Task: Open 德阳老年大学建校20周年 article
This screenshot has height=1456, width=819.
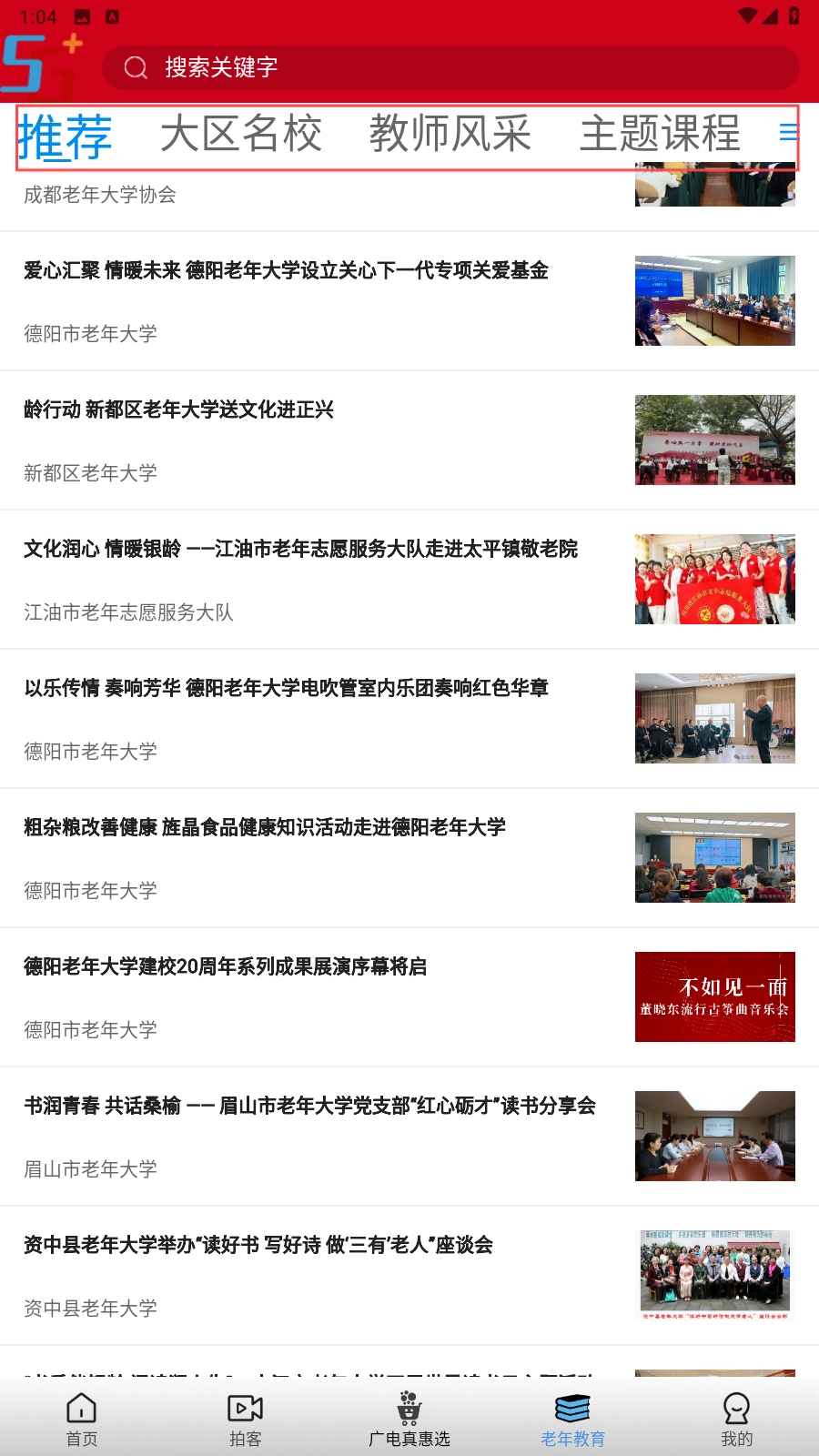Action: [x=225, y=967]
